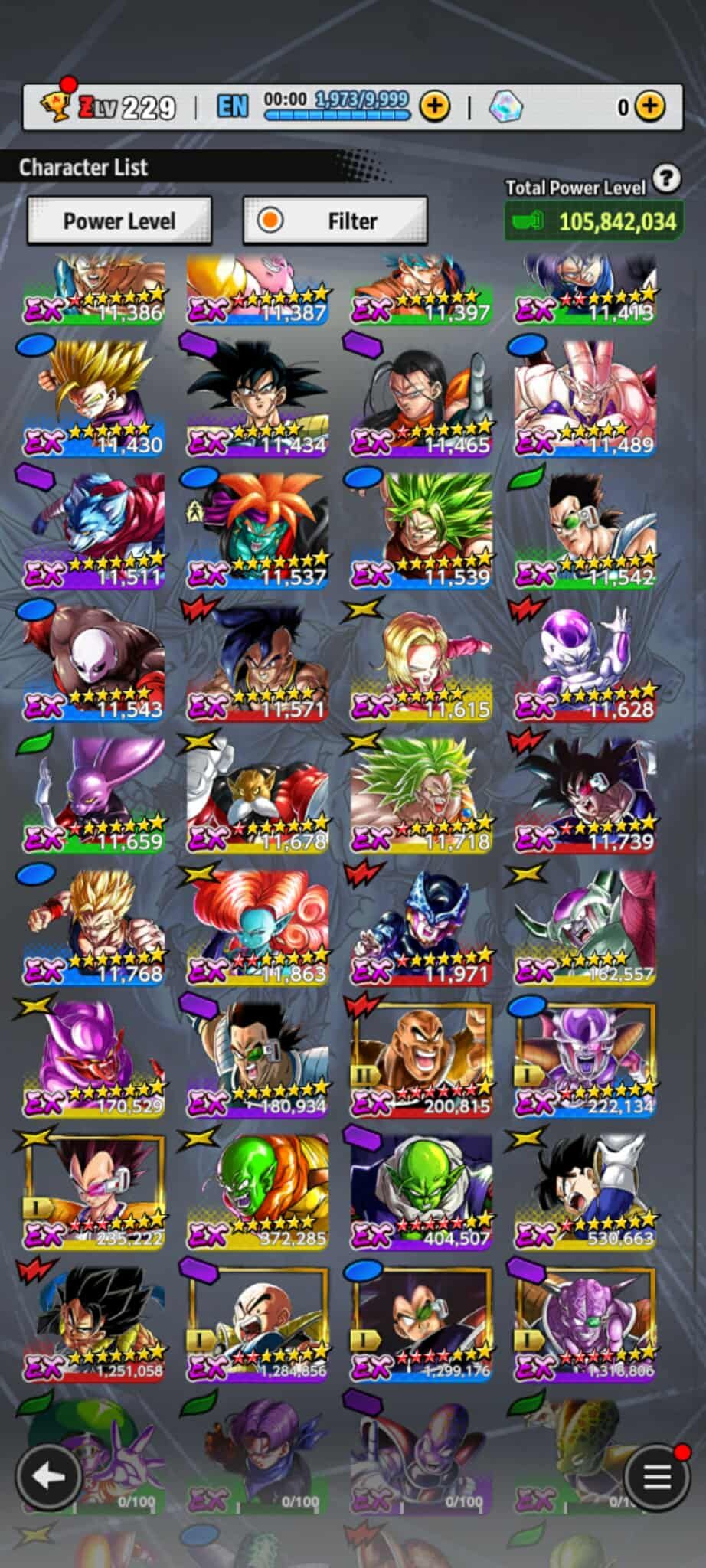This screenshot has height=1568, width=706.
Task: Select the character with power 200,815
Action: tap(421, 1059)
